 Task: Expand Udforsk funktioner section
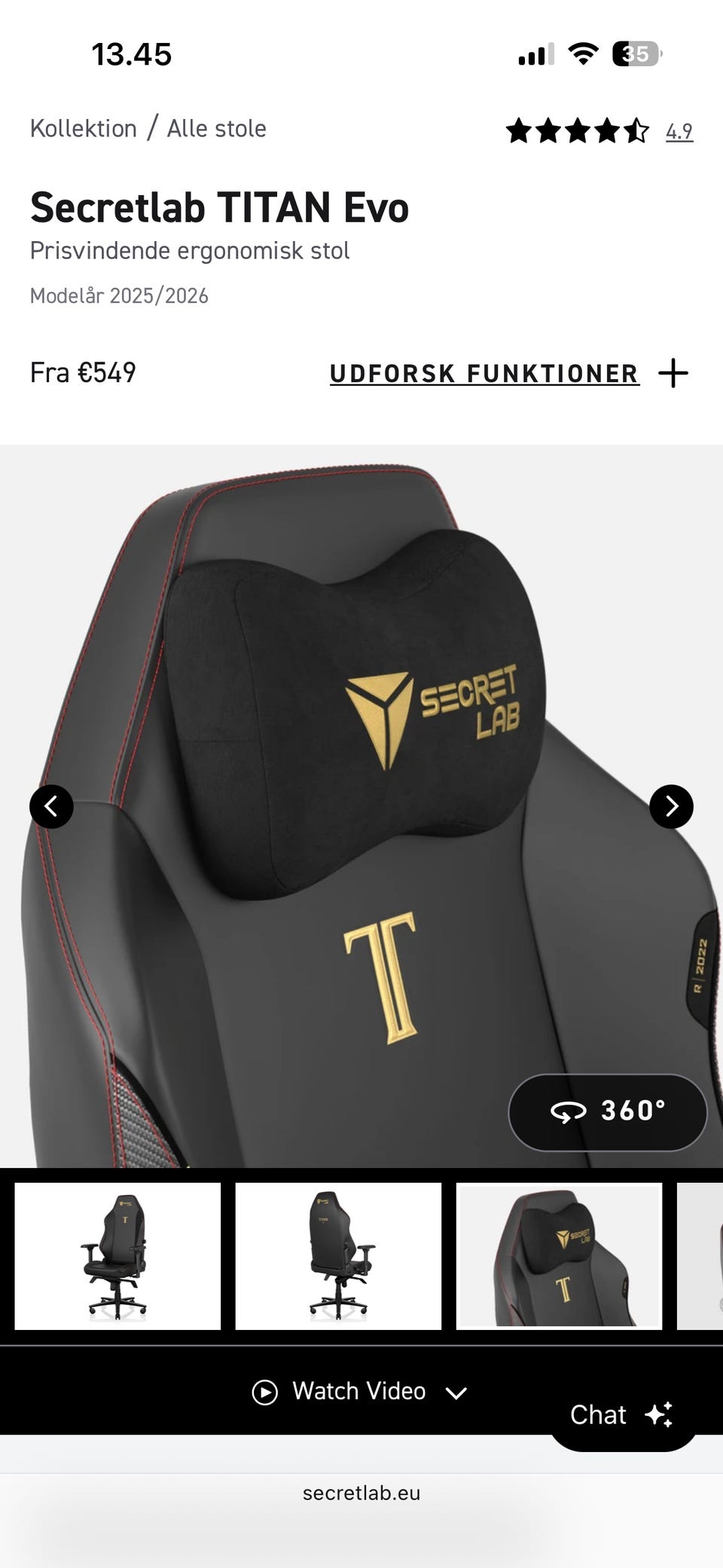pos(509,373)
